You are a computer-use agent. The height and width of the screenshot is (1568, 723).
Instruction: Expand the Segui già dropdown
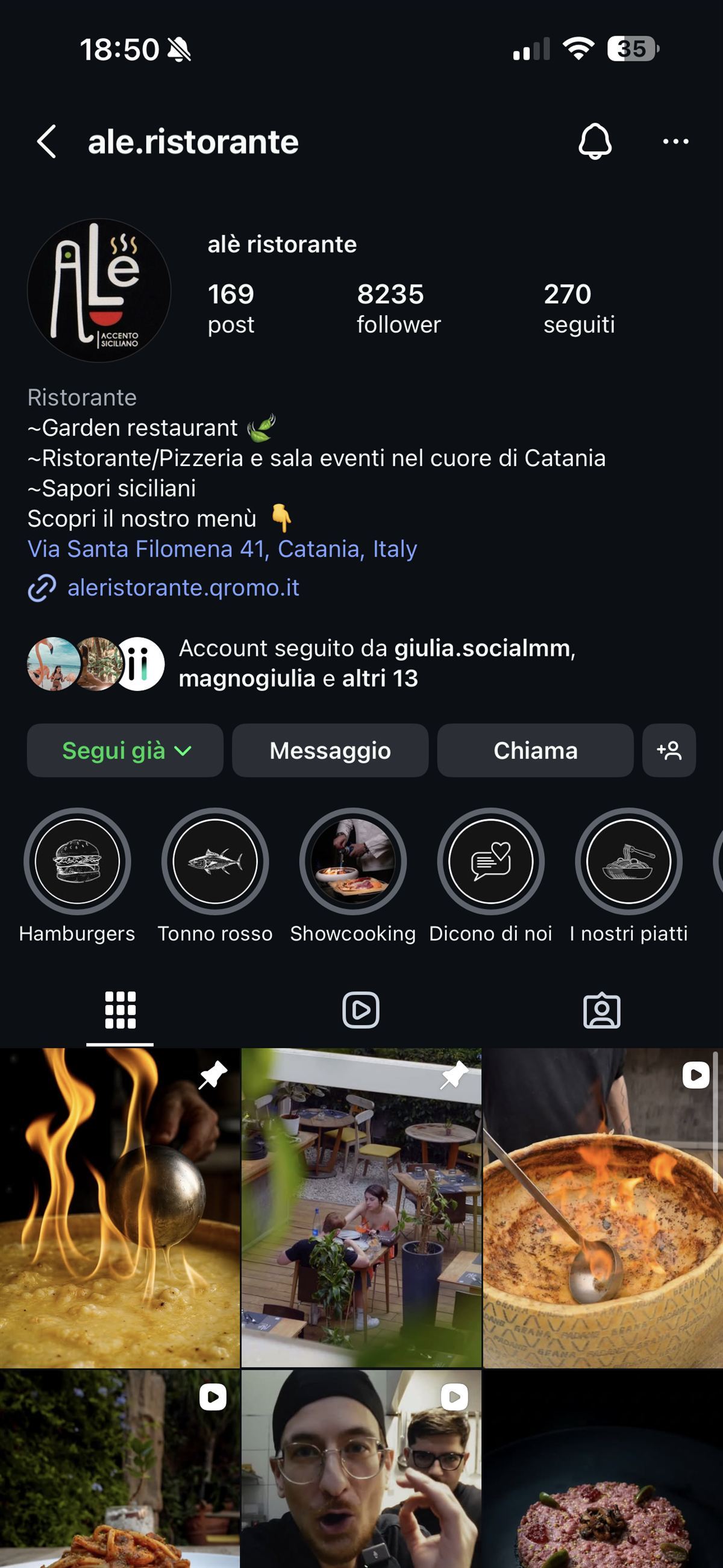click(x=125, y=751)
